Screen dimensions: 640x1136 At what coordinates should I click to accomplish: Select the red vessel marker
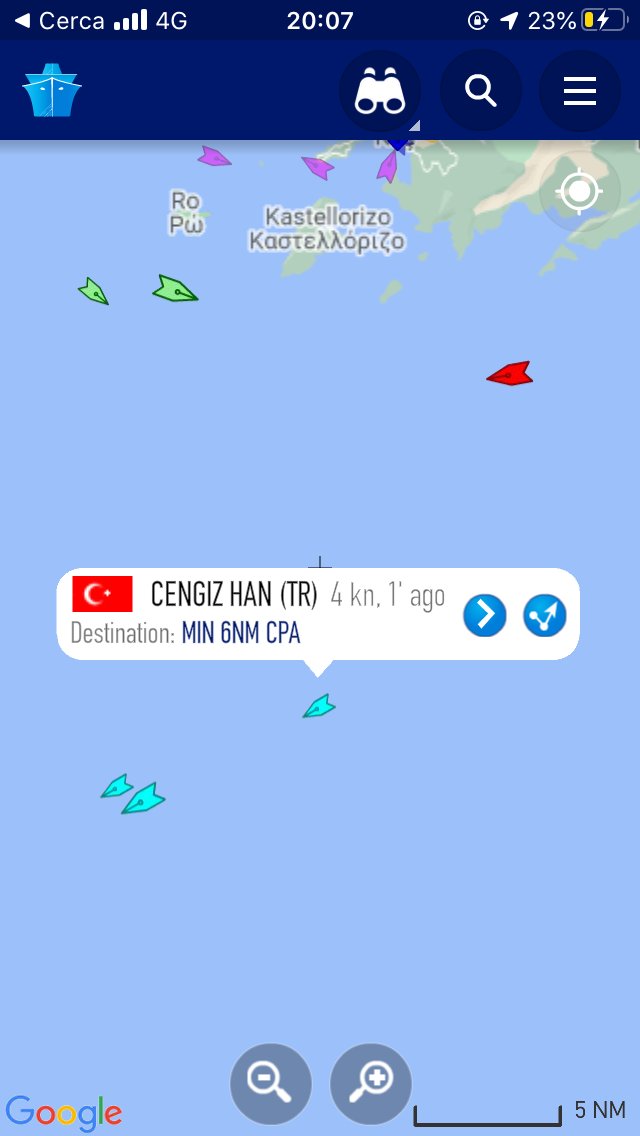[x=510, y=375]
